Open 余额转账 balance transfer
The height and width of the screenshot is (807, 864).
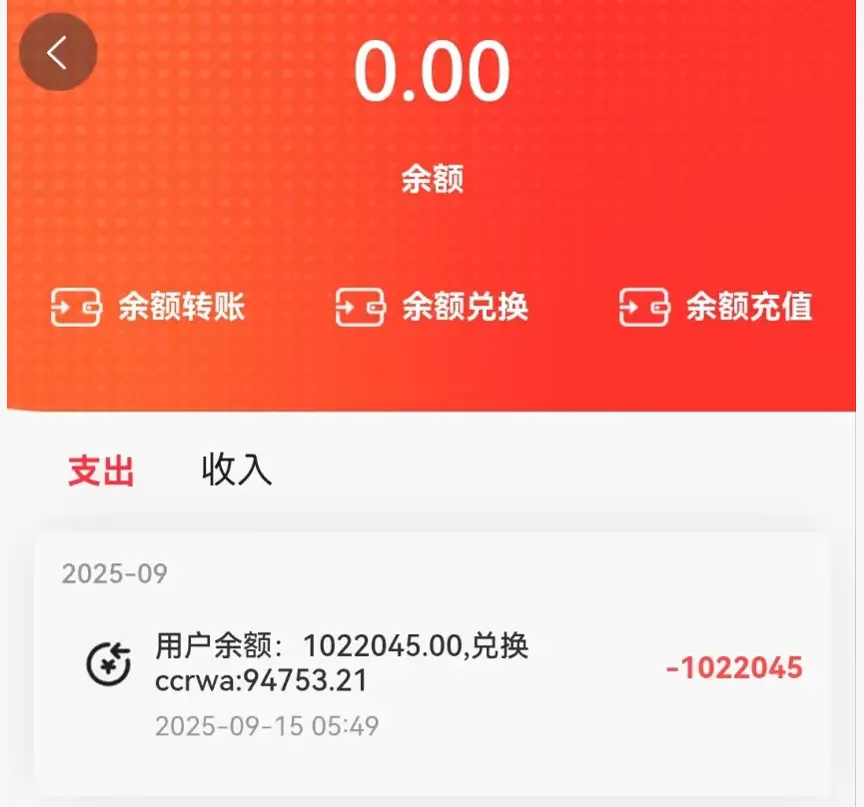(x=148, y=307)
